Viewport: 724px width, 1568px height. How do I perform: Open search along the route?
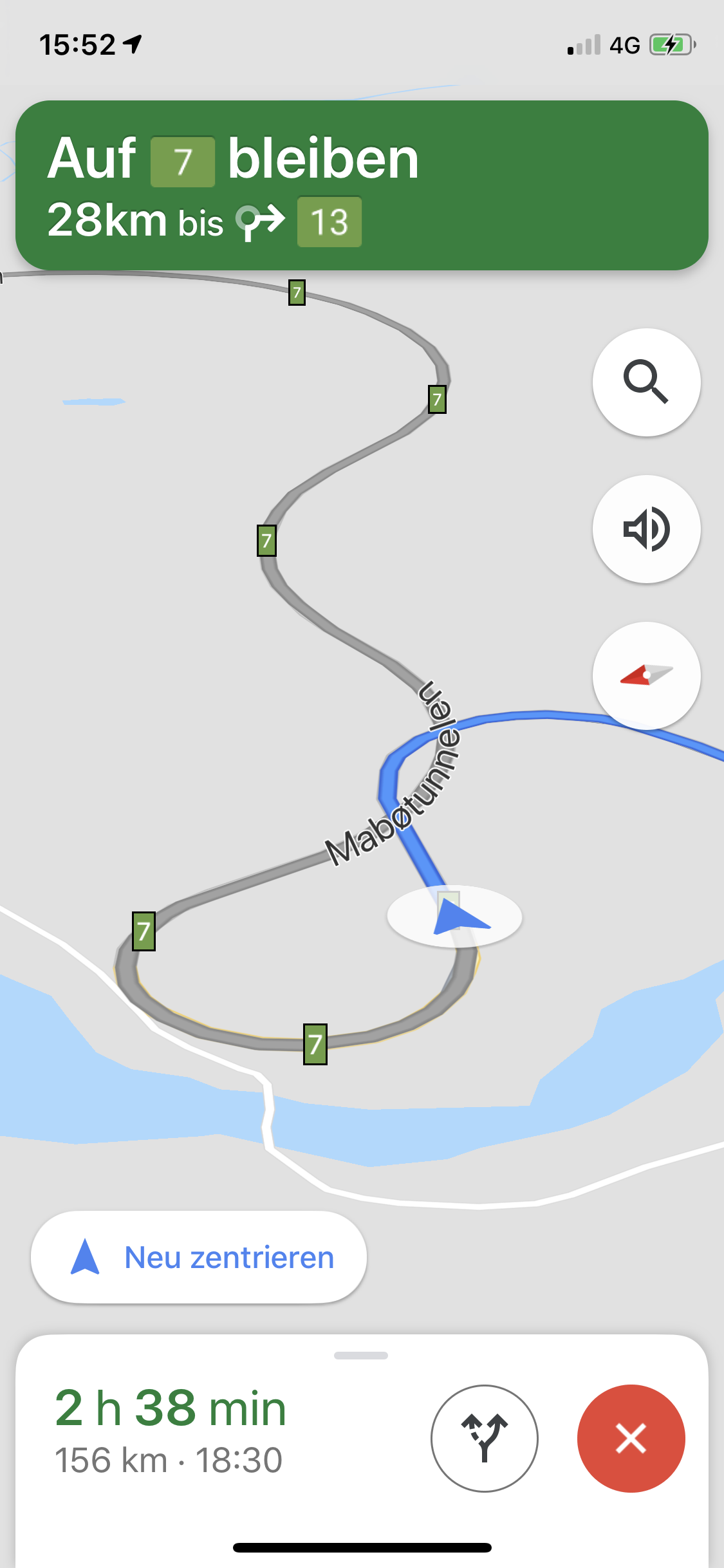(646, 382)
